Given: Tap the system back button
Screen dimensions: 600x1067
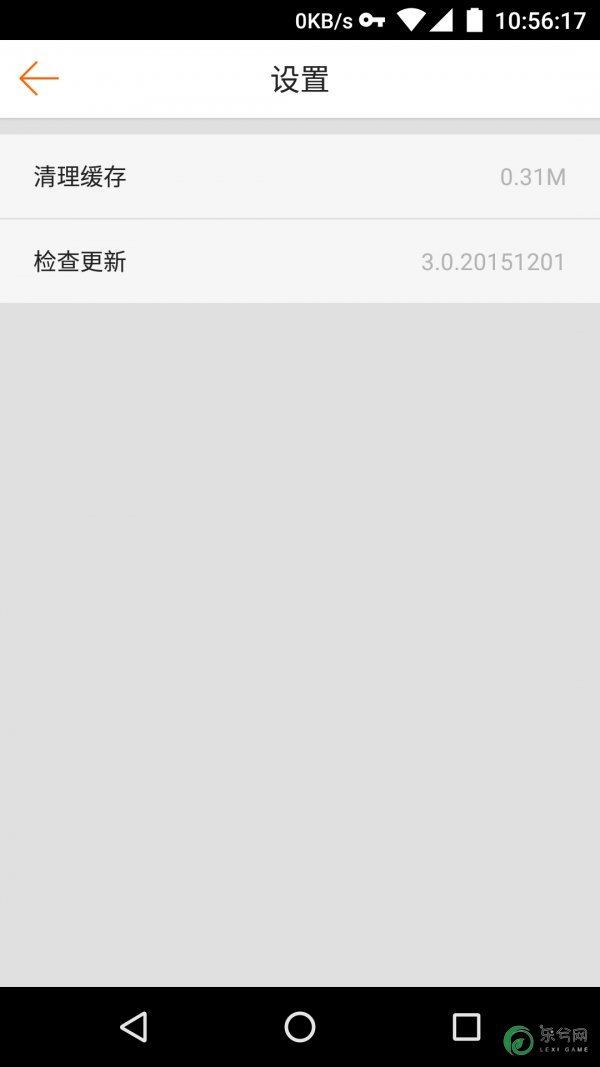Looking at the screenshot, I should coord(133,1026).
